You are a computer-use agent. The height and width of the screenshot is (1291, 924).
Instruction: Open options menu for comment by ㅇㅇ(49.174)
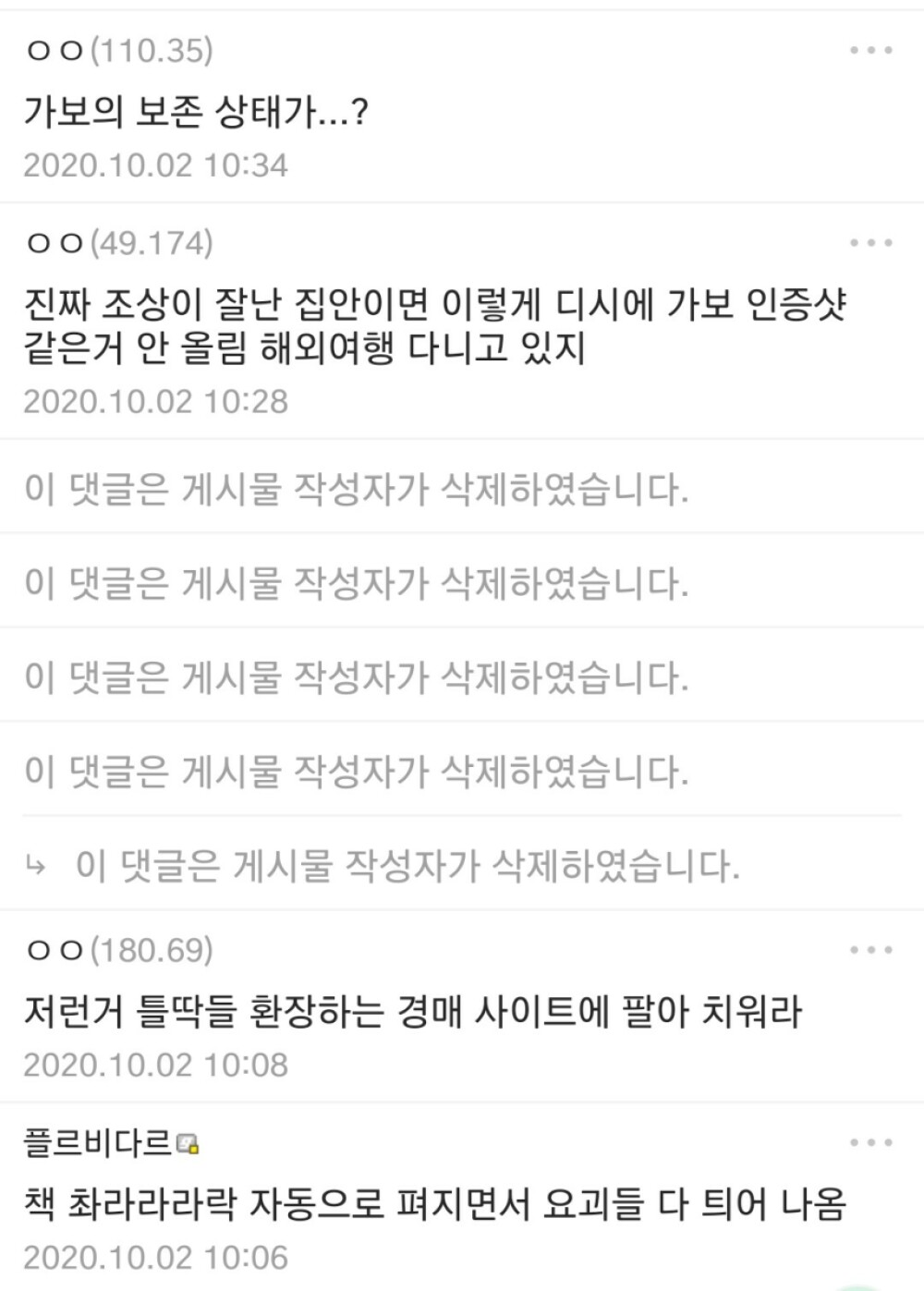coord(870,243)
